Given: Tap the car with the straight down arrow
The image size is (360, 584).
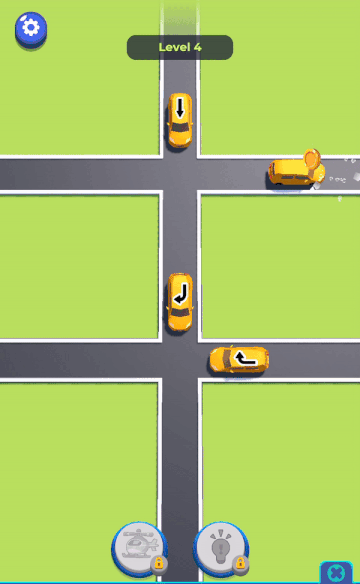Looking at the screenshot, I should tap(180, 120).
